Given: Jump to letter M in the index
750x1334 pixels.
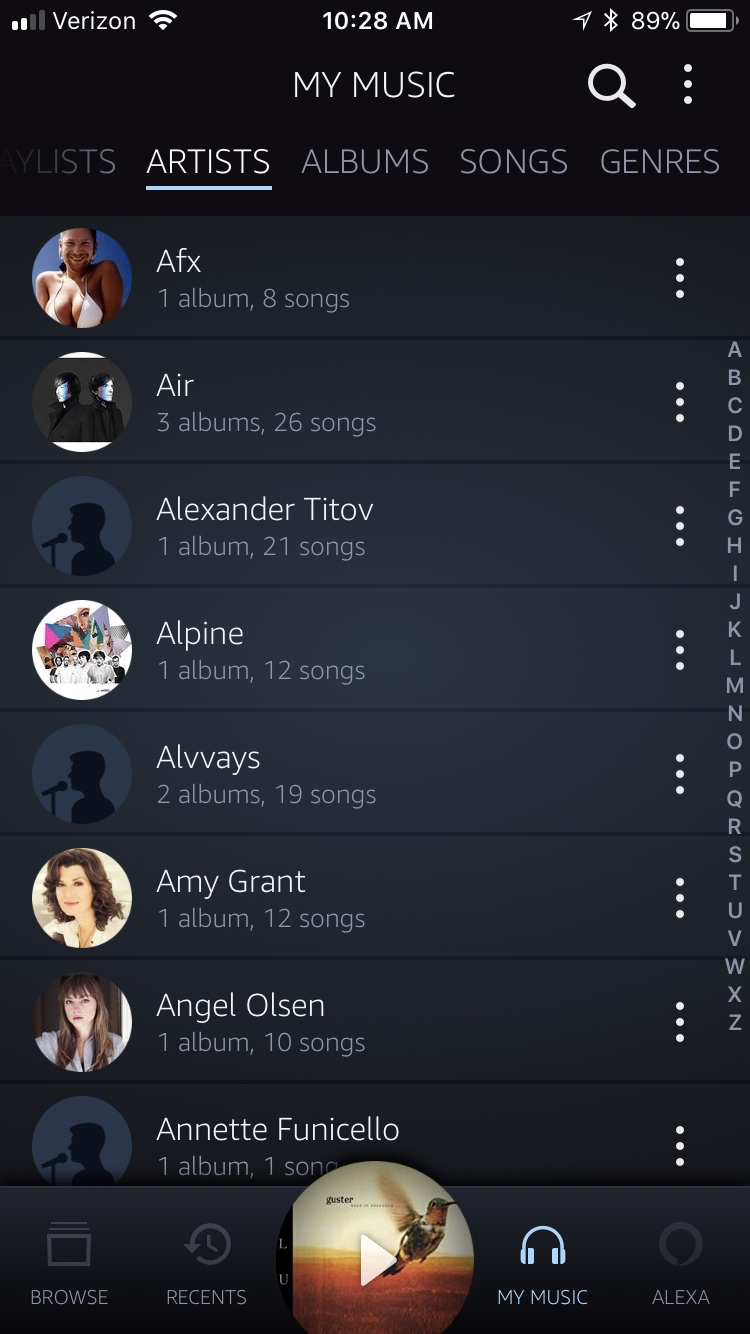Looking at the screenshot, I should 734,686.
